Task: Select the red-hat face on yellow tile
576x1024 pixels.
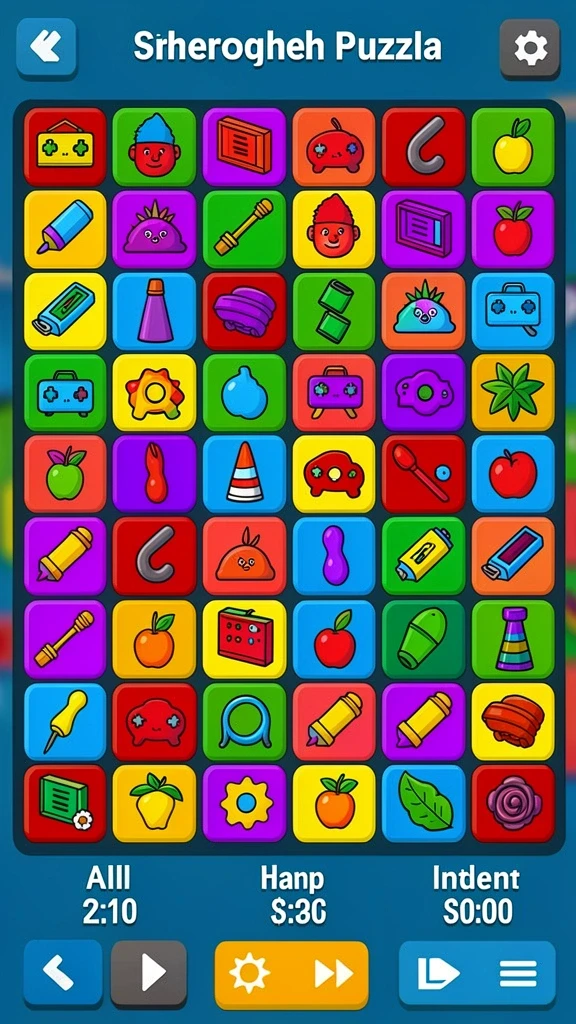Action: (334, 229)
